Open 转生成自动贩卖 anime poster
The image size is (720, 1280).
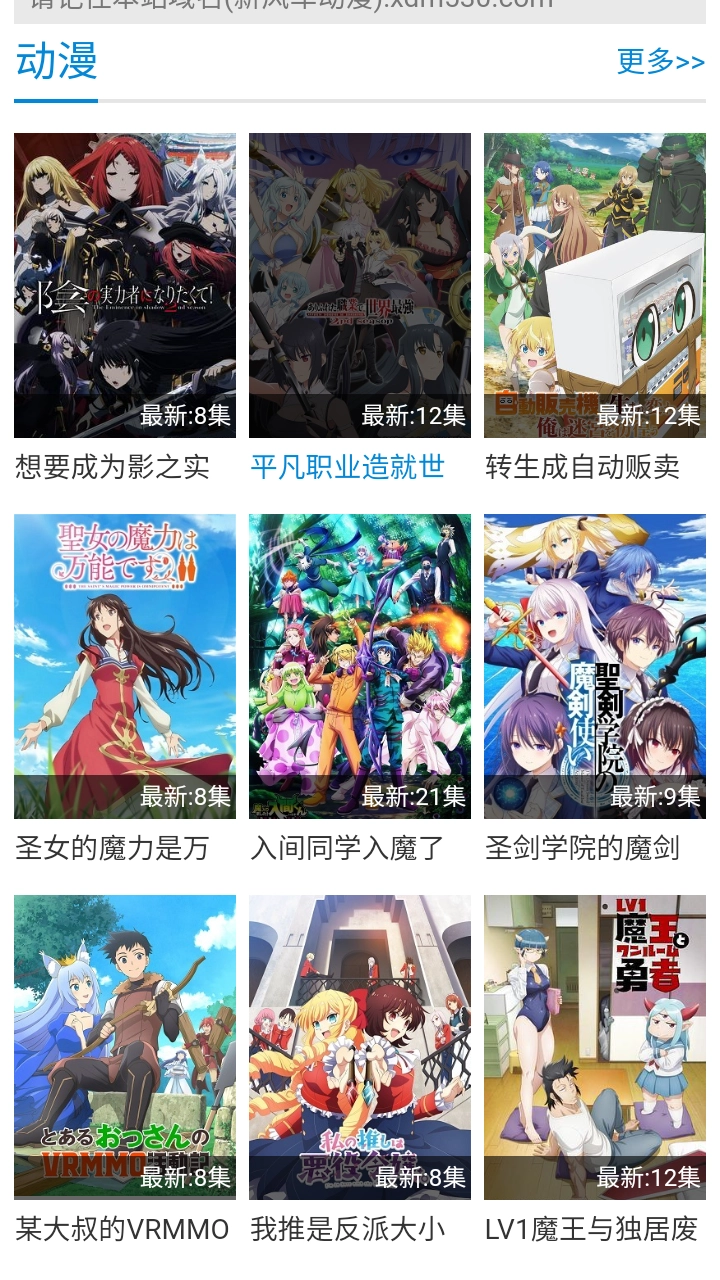pos(594,284)
